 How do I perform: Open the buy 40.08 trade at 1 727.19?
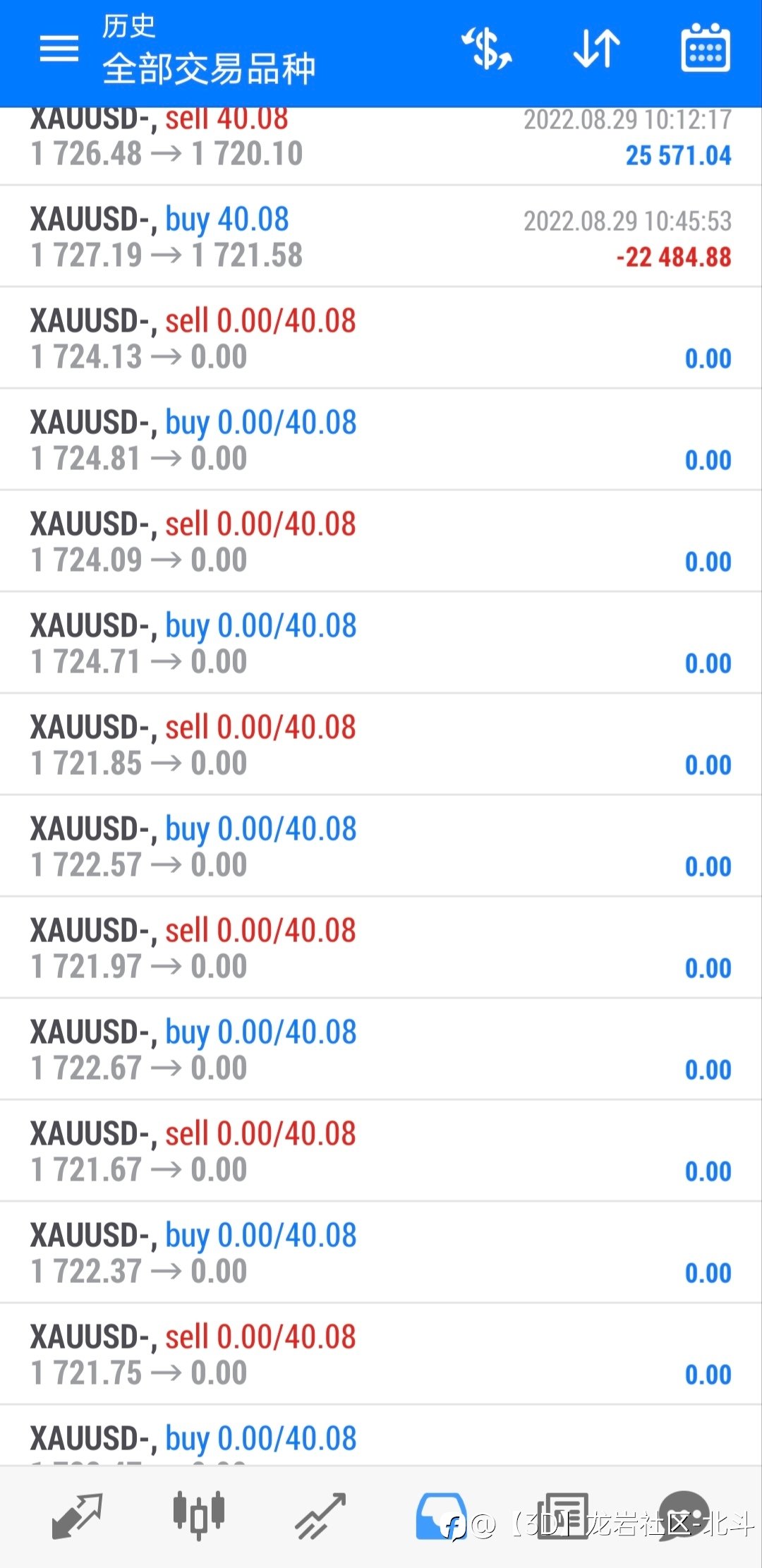(x=381, y=236)
